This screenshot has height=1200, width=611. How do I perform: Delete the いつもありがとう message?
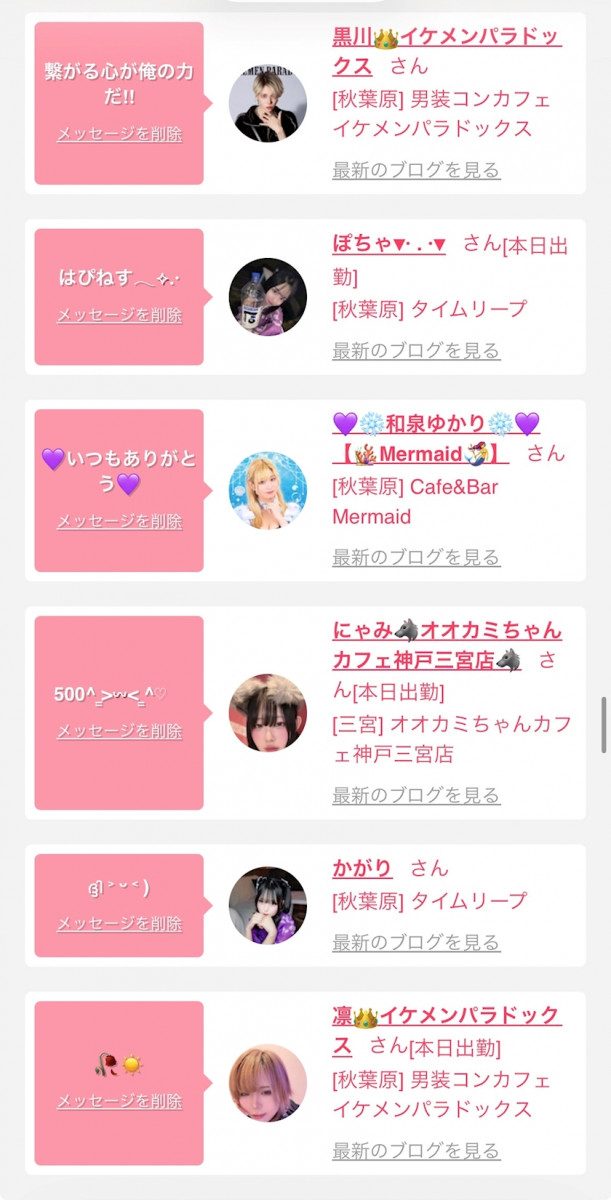point(119,521)
